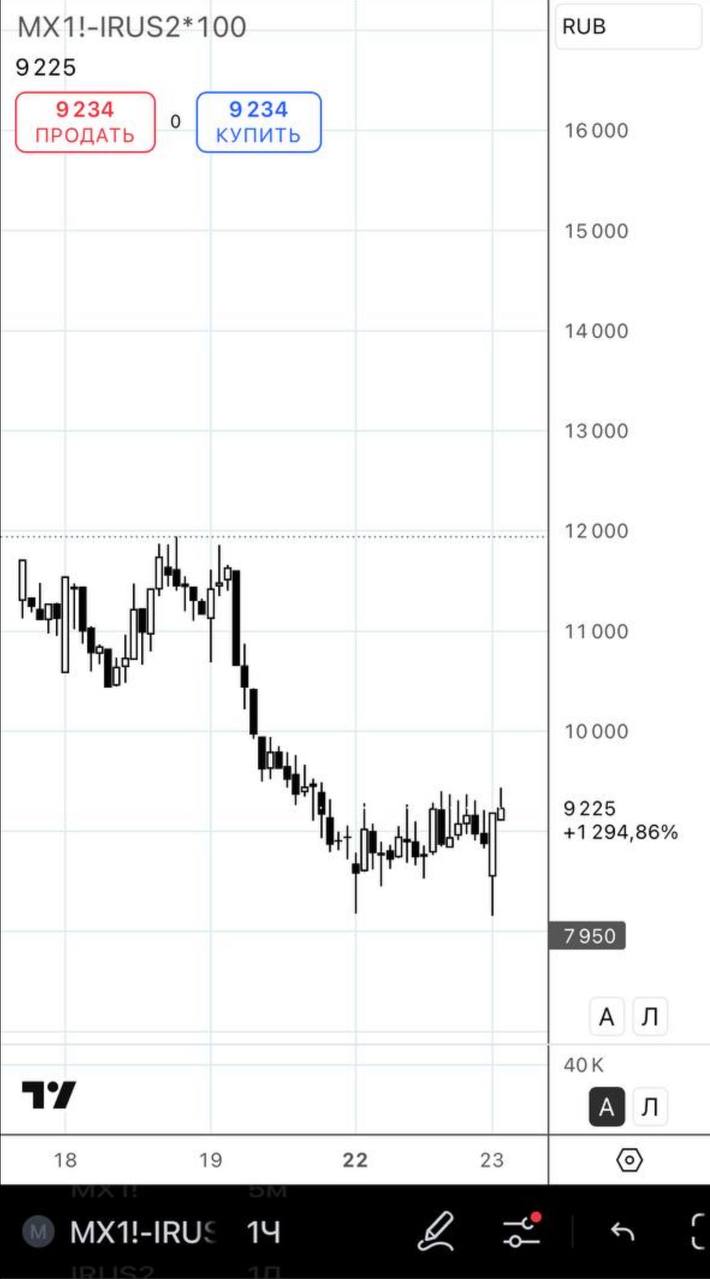This screenshot has height=1279, width=710.
Task: Toggle auto scale A on volume pane
Action: tap(606, 1107)
